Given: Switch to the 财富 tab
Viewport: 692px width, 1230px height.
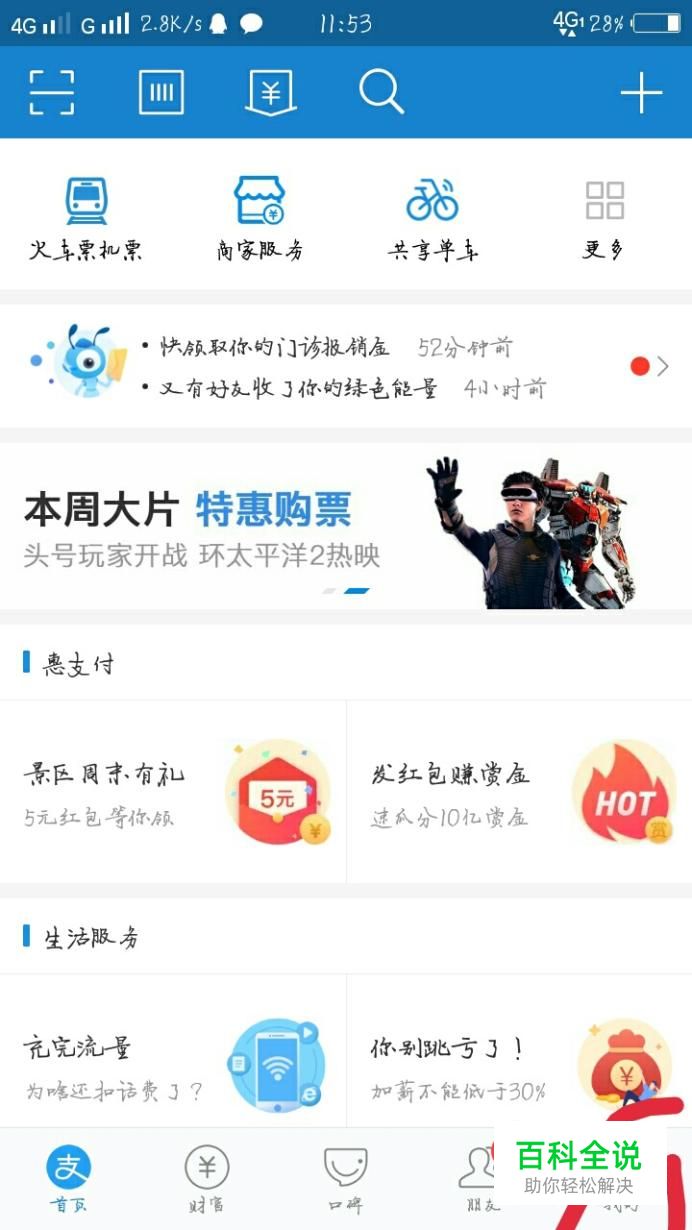Looking at the screenshot, I should point(207,1180).
